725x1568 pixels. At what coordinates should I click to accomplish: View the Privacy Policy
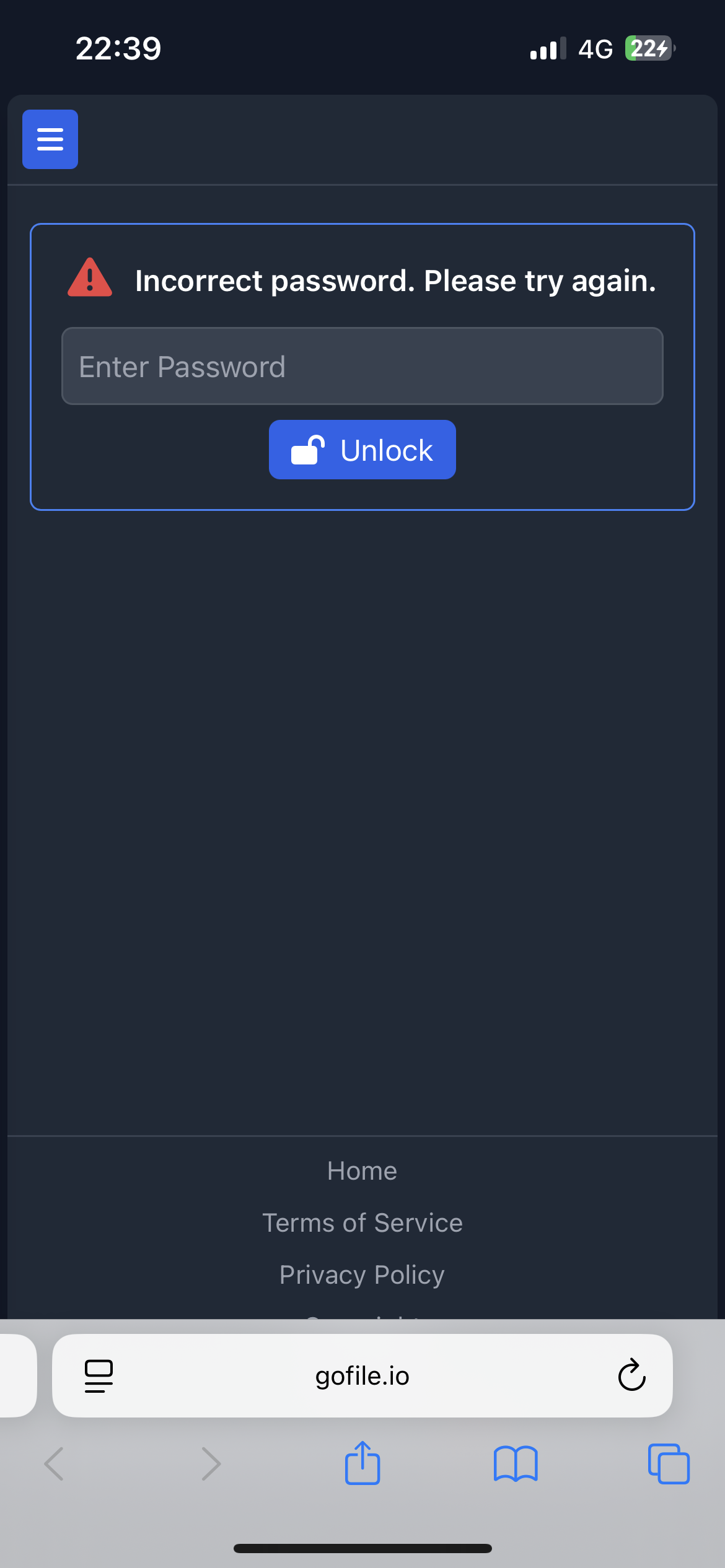362,1274
